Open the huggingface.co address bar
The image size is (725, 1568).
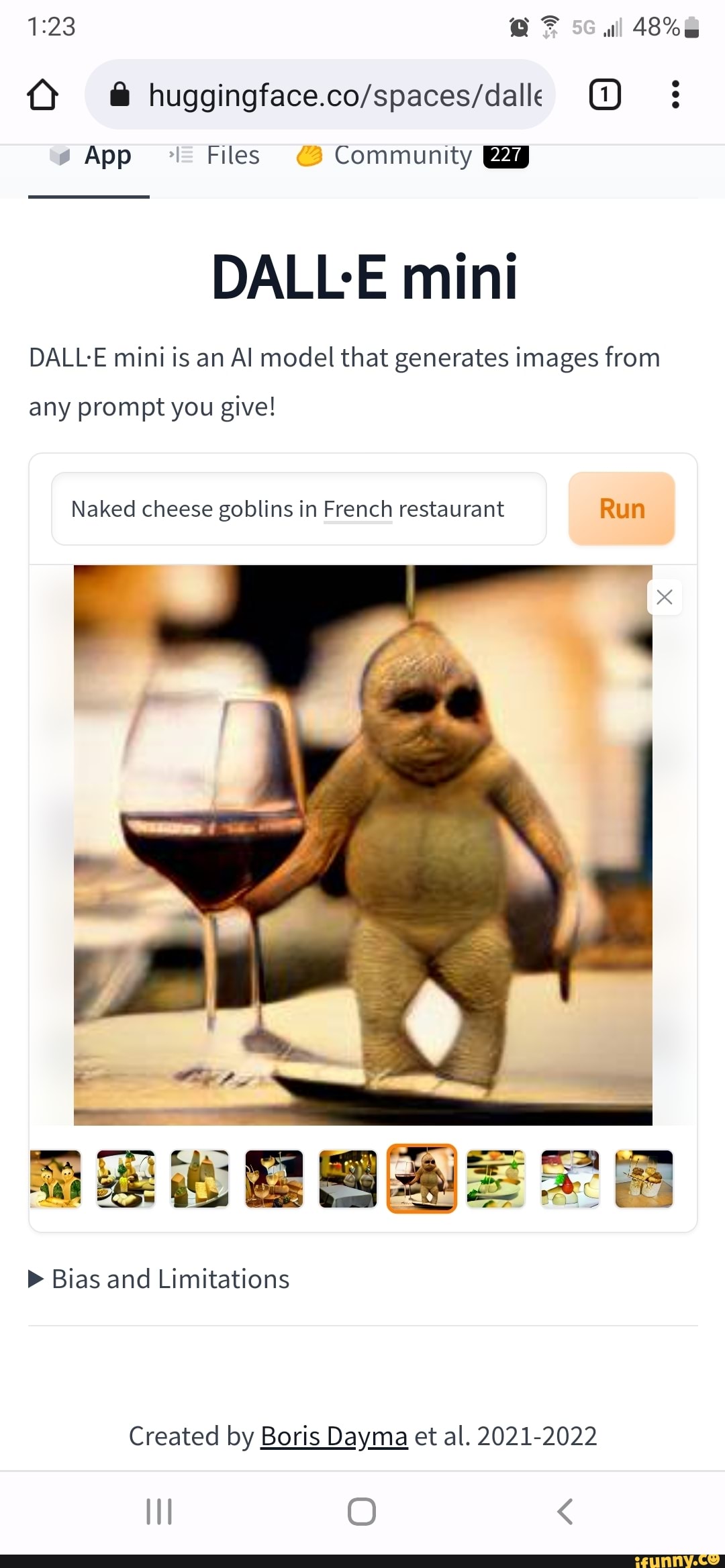click(x=320, y=95)
